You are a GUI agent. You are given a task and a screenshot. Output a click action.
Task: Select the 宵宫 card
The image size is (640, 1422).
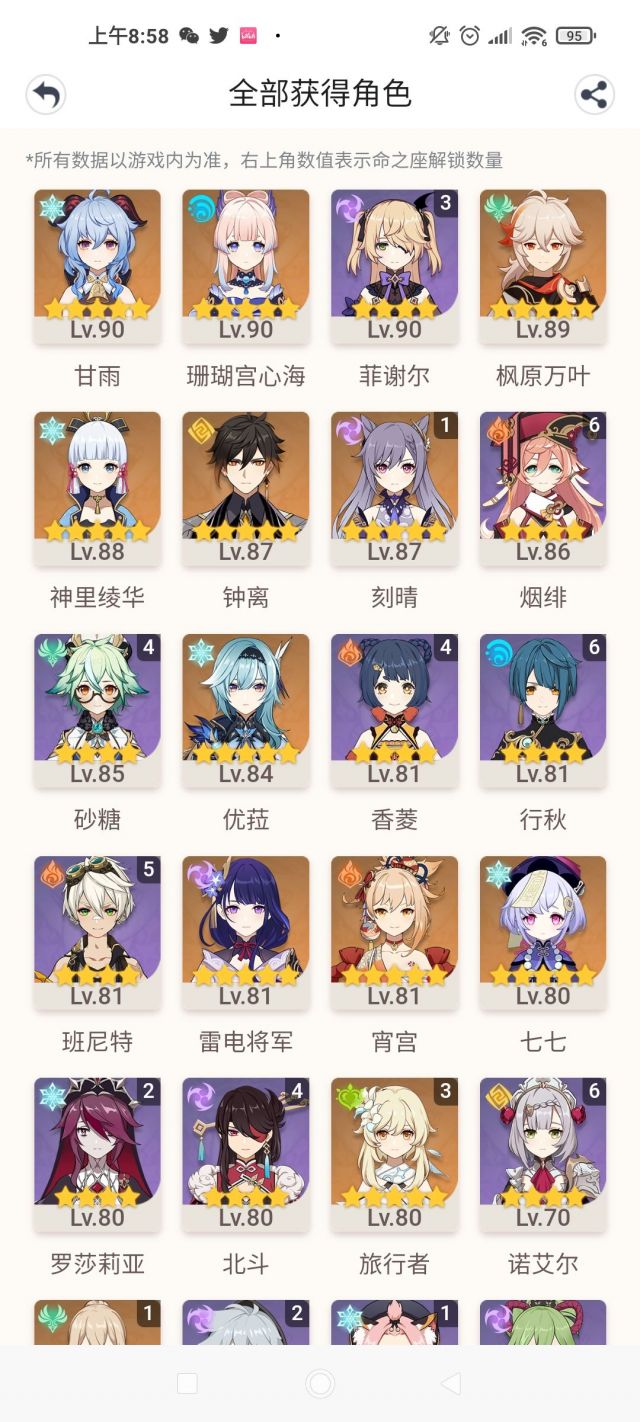394,933
